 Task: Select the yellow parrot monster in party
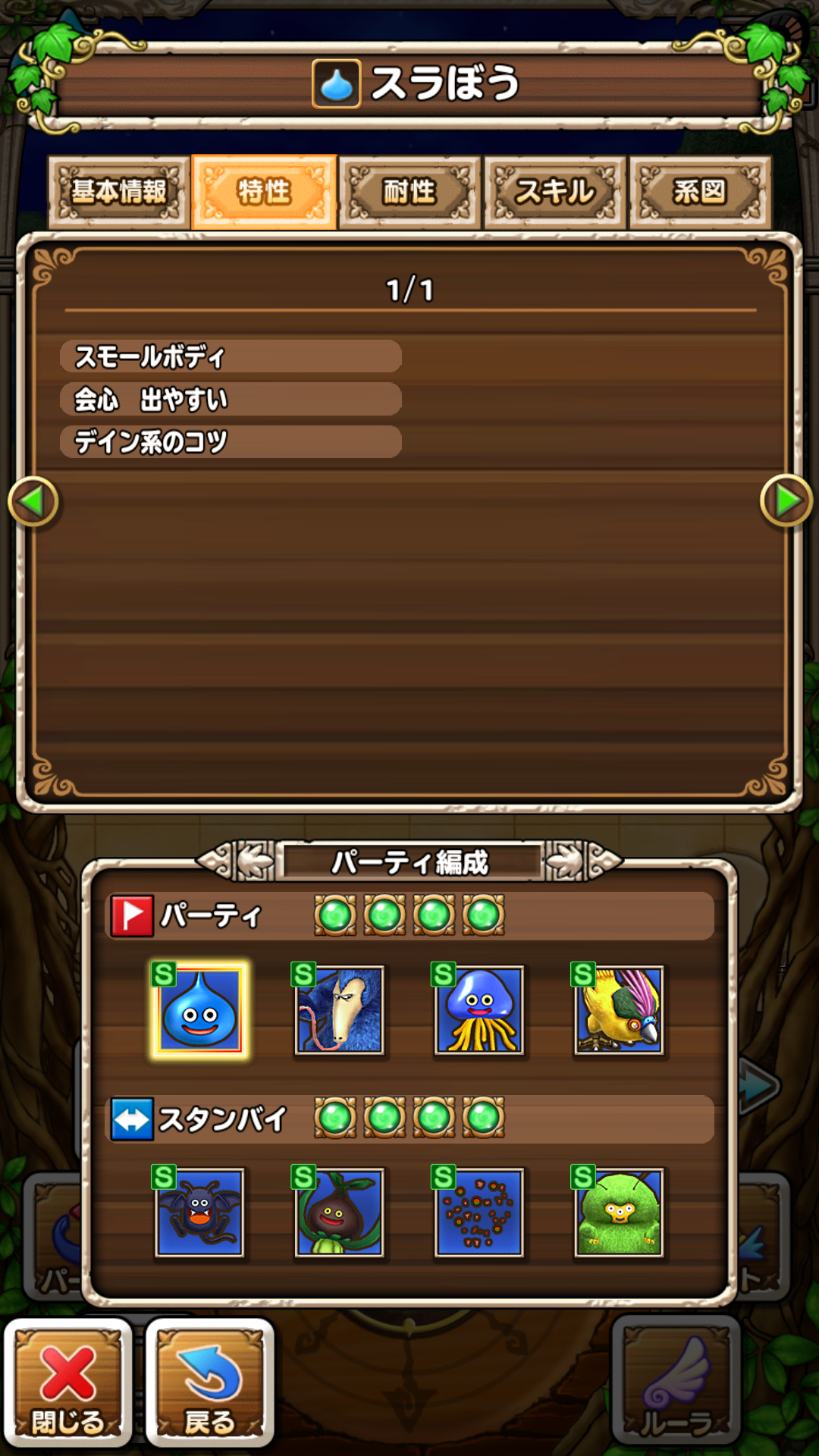click(x=620, y=1011)
